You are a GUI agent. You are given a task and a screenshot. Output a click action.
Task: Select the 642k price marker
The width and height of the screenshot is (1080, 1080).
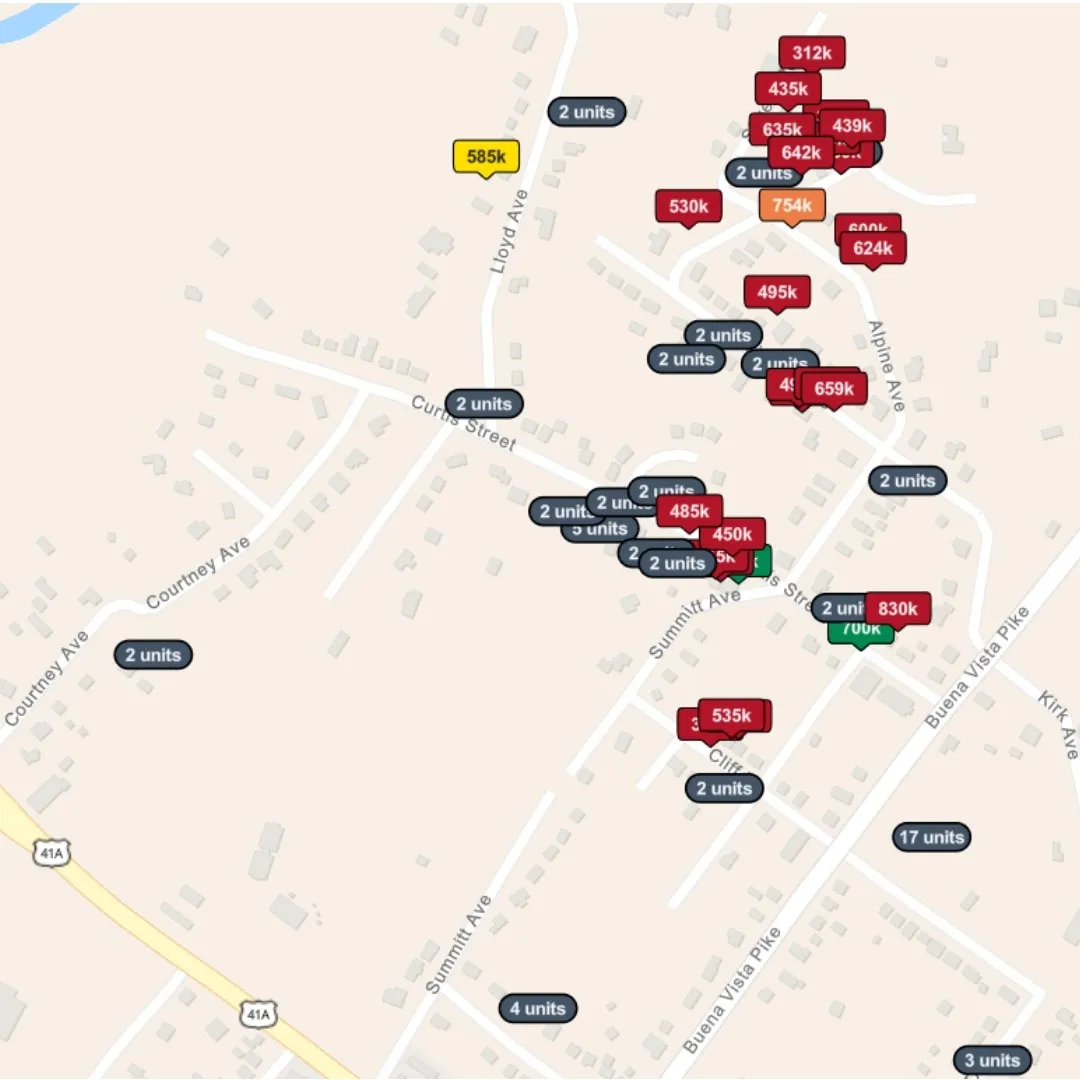pyautogui.click(x=801, y=152)
